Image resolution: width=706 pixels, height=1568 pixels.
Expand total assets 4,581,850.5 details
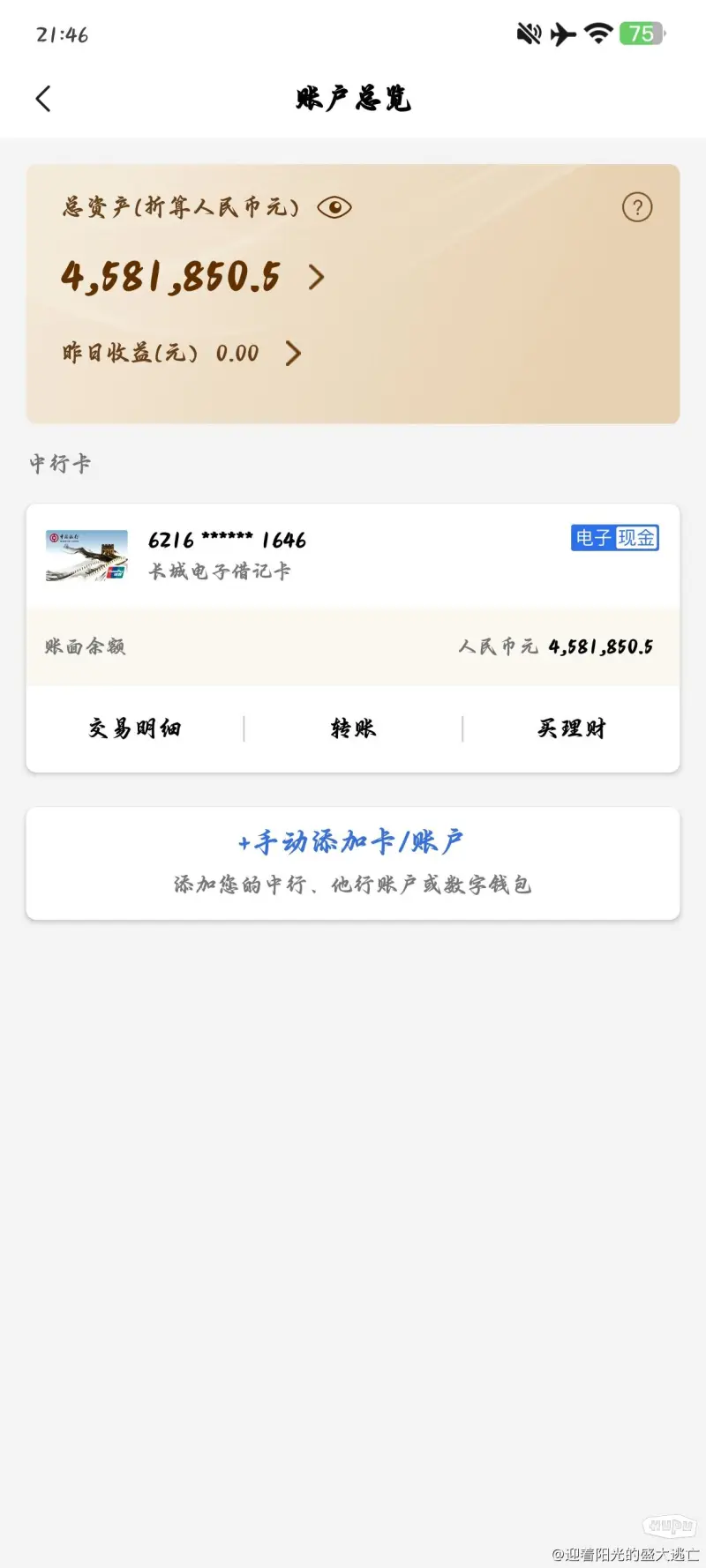(x=316, y=278)
